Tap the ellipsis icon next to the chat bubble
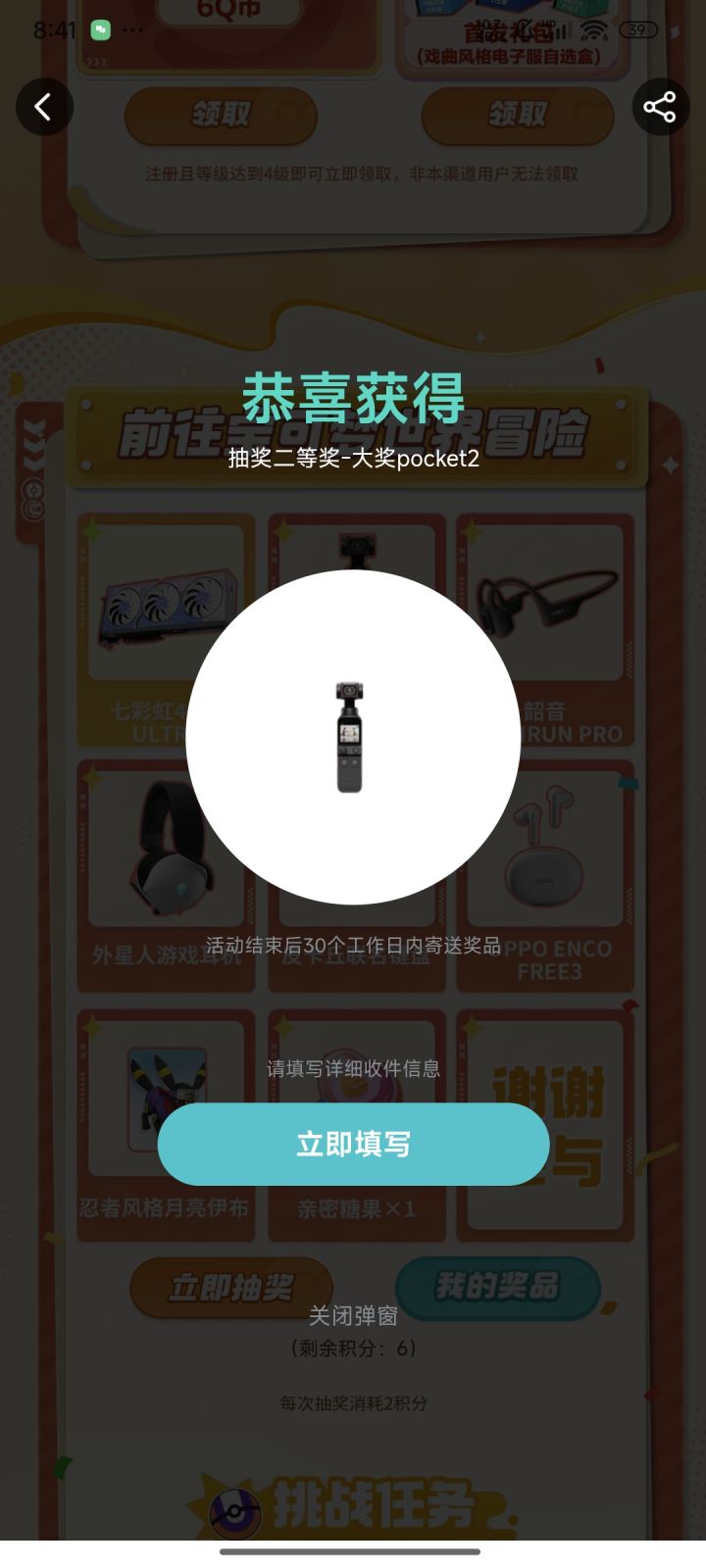The width and height of the screenshot is (706, 1568). (131, 29)
